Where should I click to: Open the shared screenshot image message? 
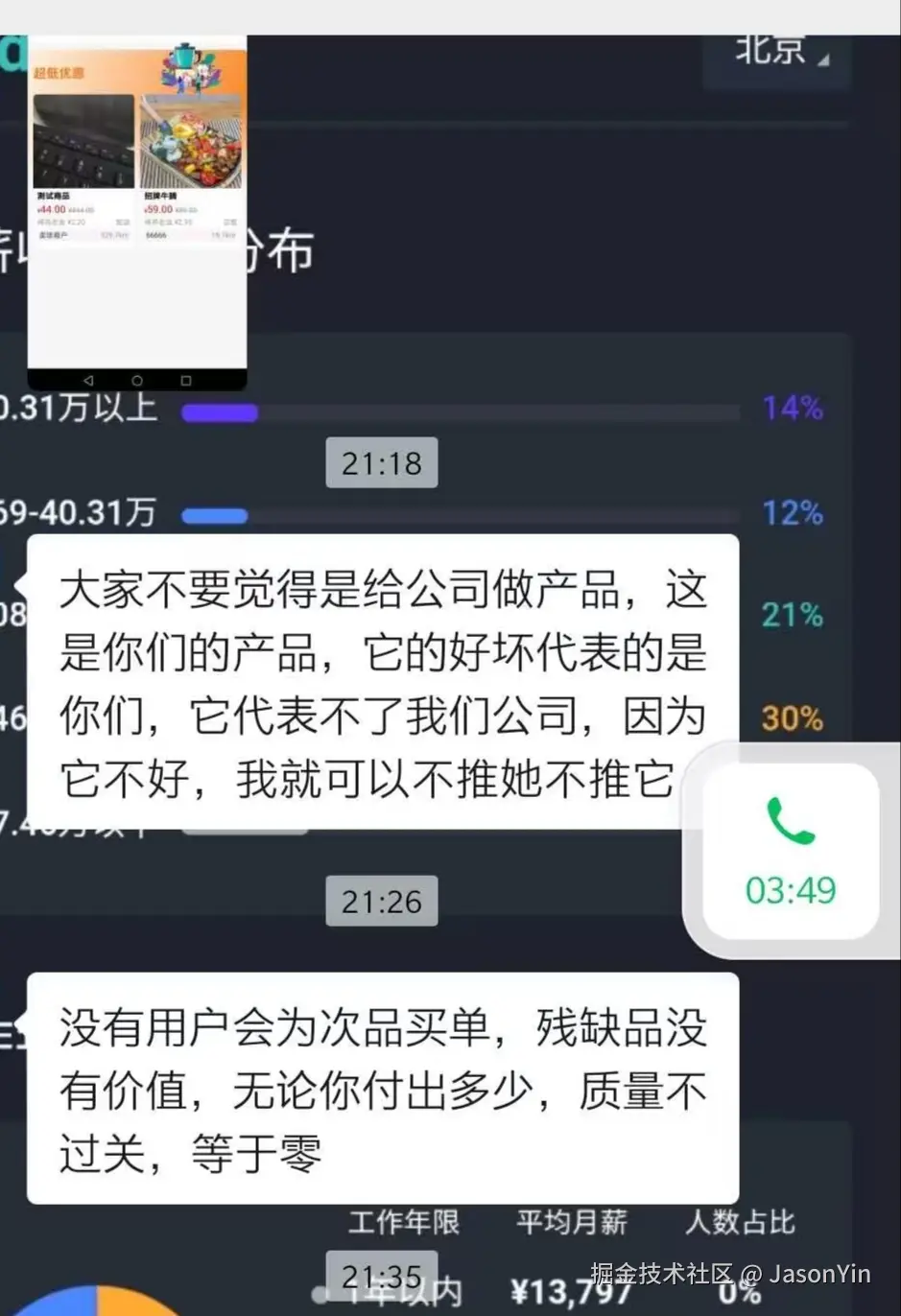(x=137, y=211)
